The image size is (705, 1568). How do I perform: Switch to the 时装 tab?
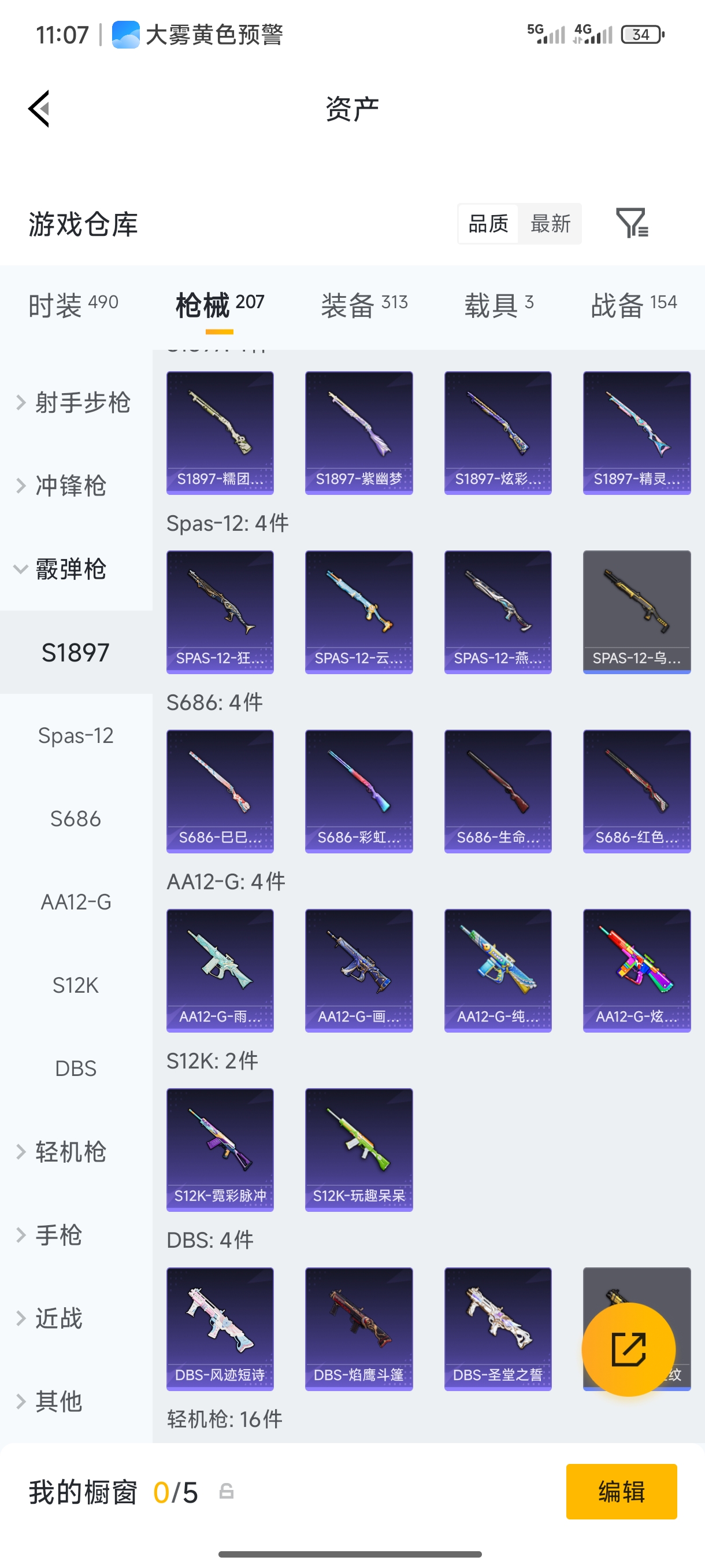(73, 304)
